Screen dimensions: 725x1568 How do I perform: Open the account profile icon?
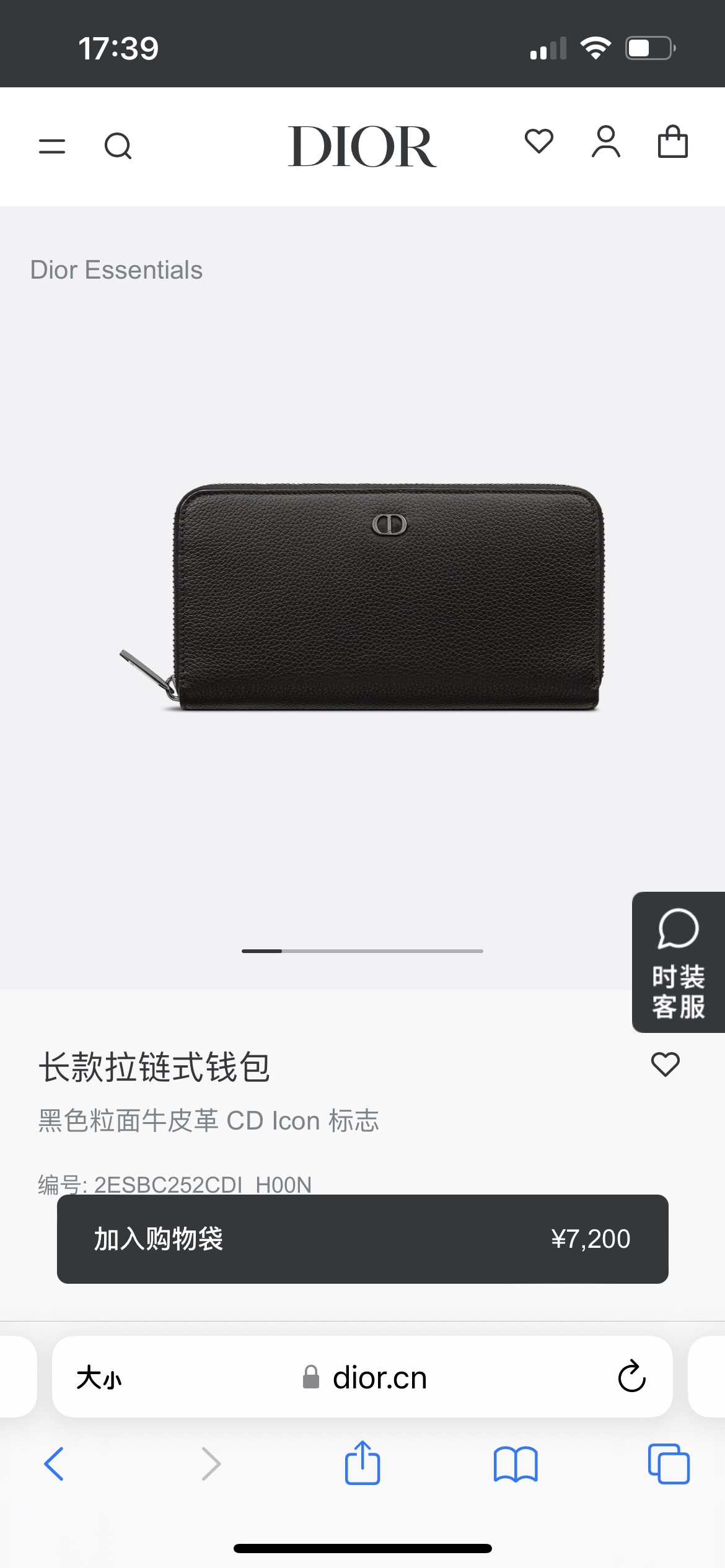pos(605,142)
